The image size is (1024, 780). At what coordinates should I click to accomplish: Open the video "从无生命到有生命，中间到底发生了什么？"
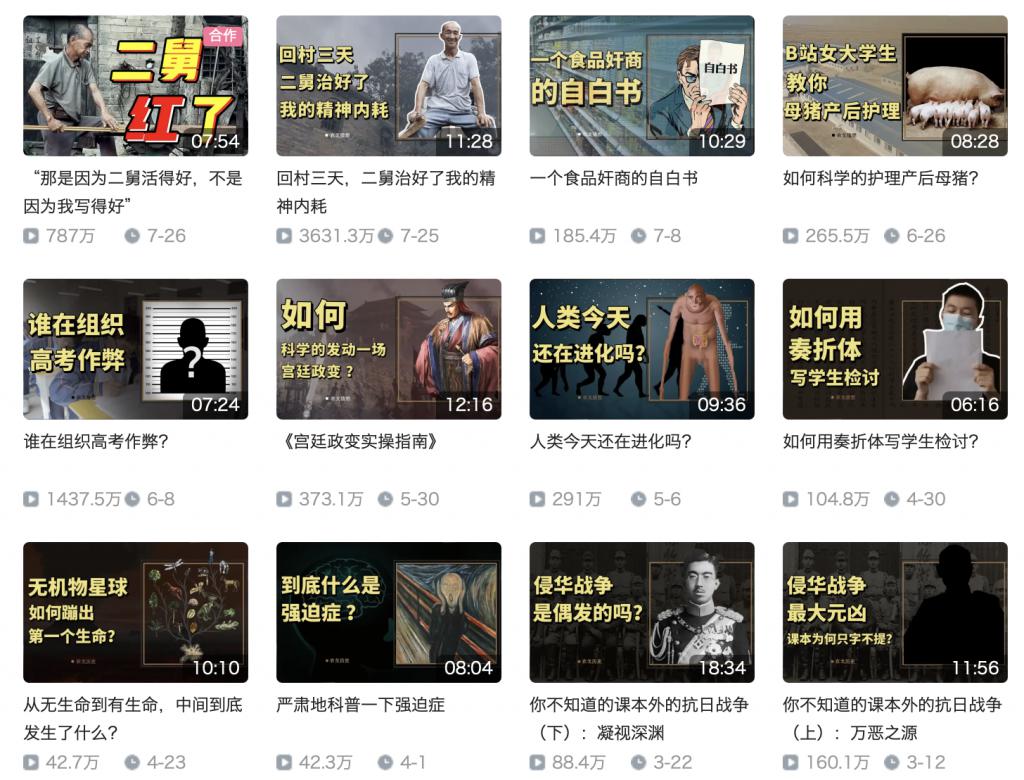[x=135, y=612]
